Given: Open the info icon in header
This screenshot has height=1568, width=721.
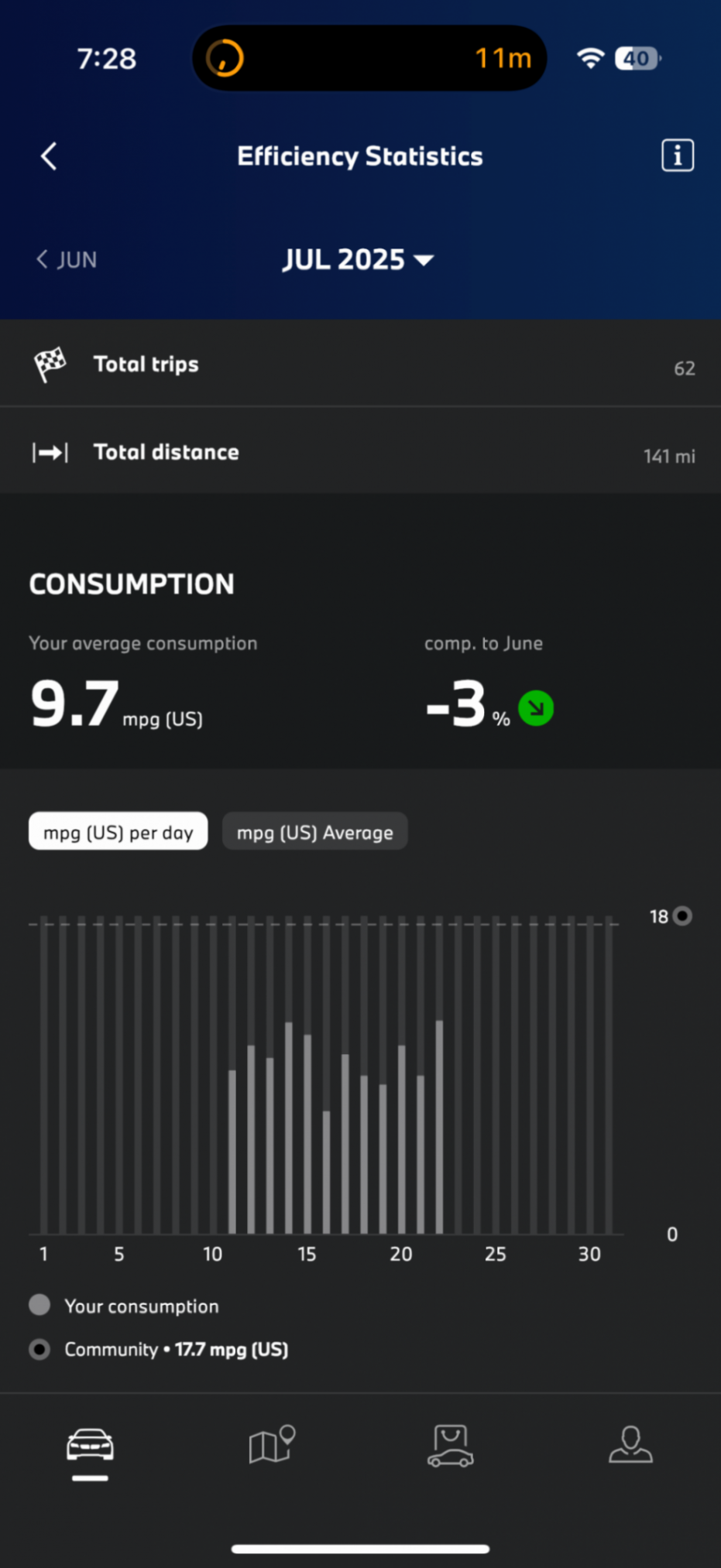Looking at the screenshot, I should click(677, 156).
